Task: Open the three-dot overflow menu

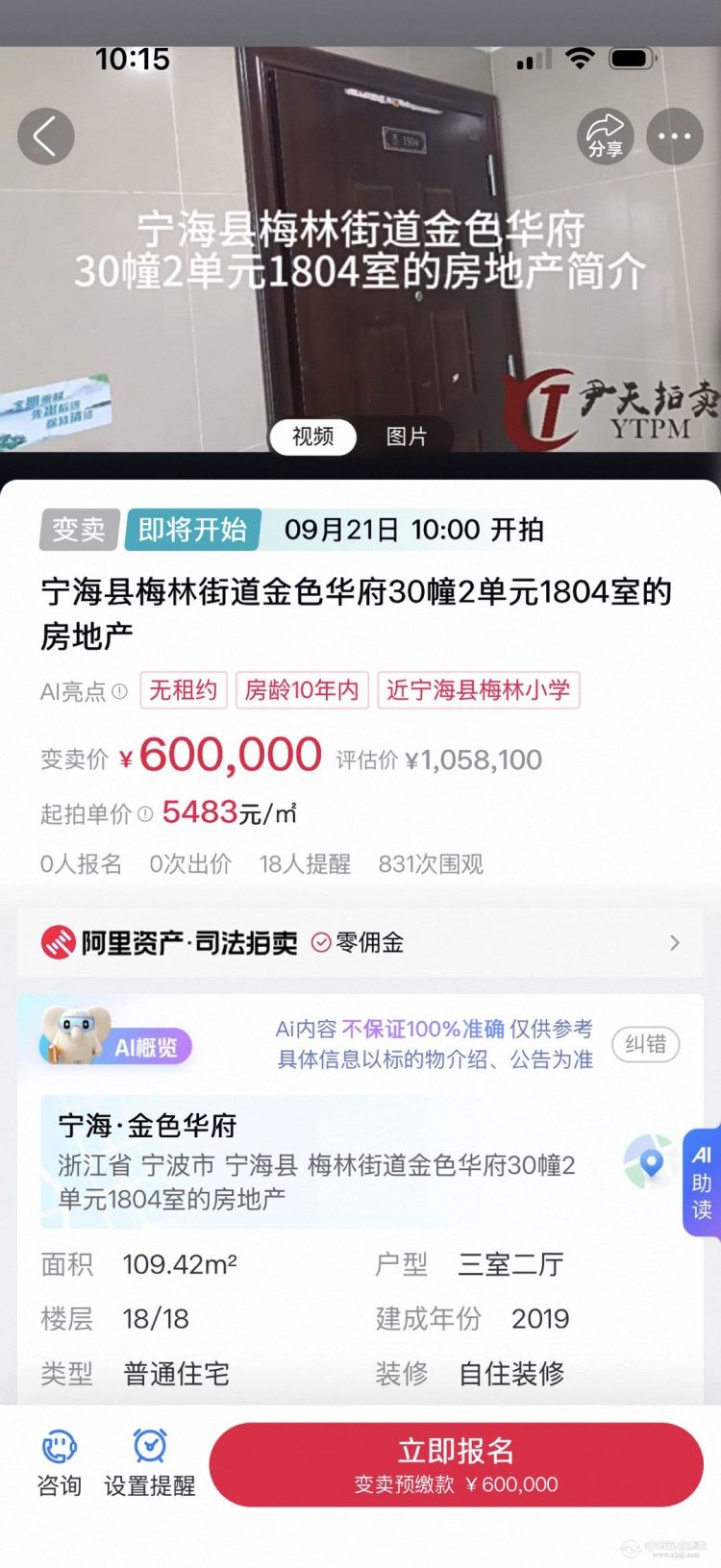Action: tap(675, 137)
